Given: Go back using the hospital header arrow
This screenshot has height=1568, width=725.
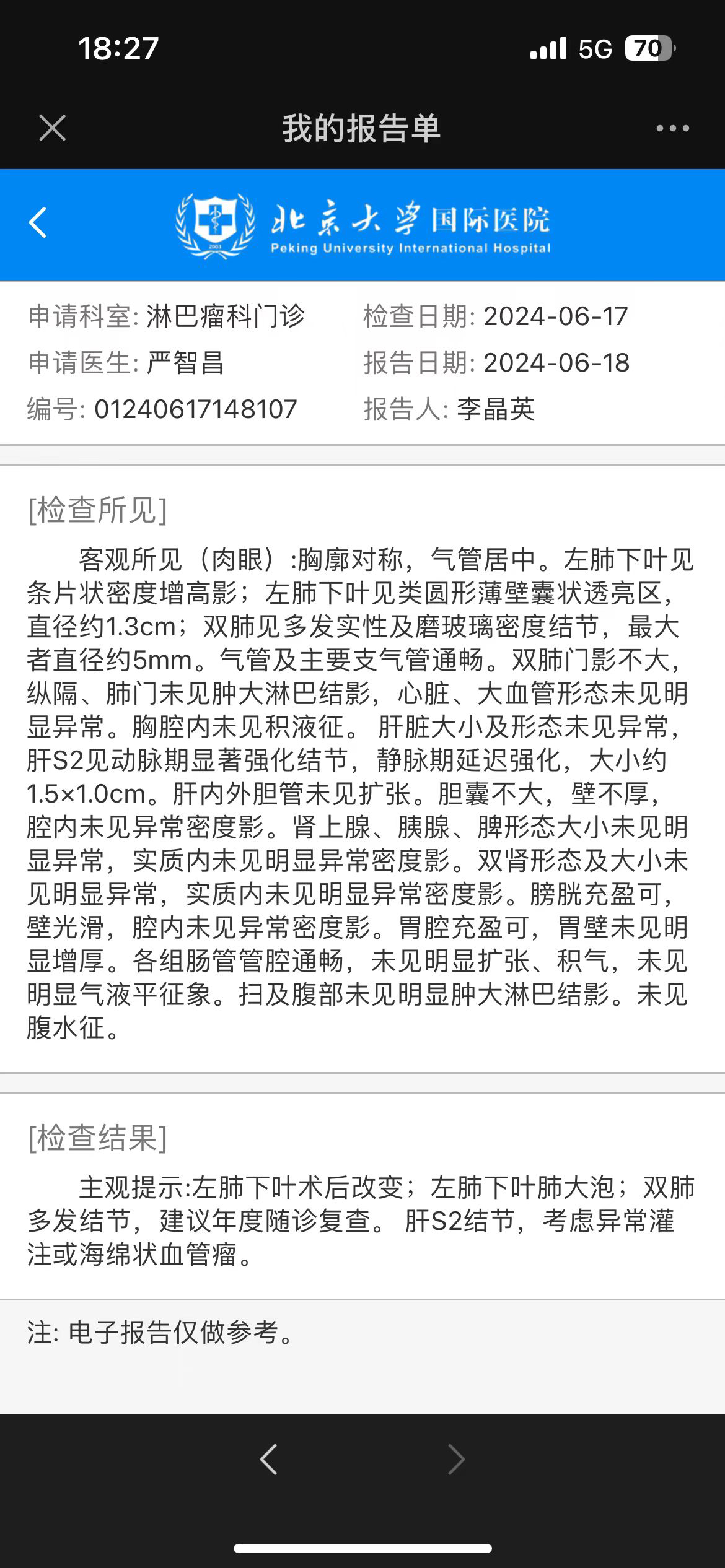Looking at the screenshot, I should [38, 223].
